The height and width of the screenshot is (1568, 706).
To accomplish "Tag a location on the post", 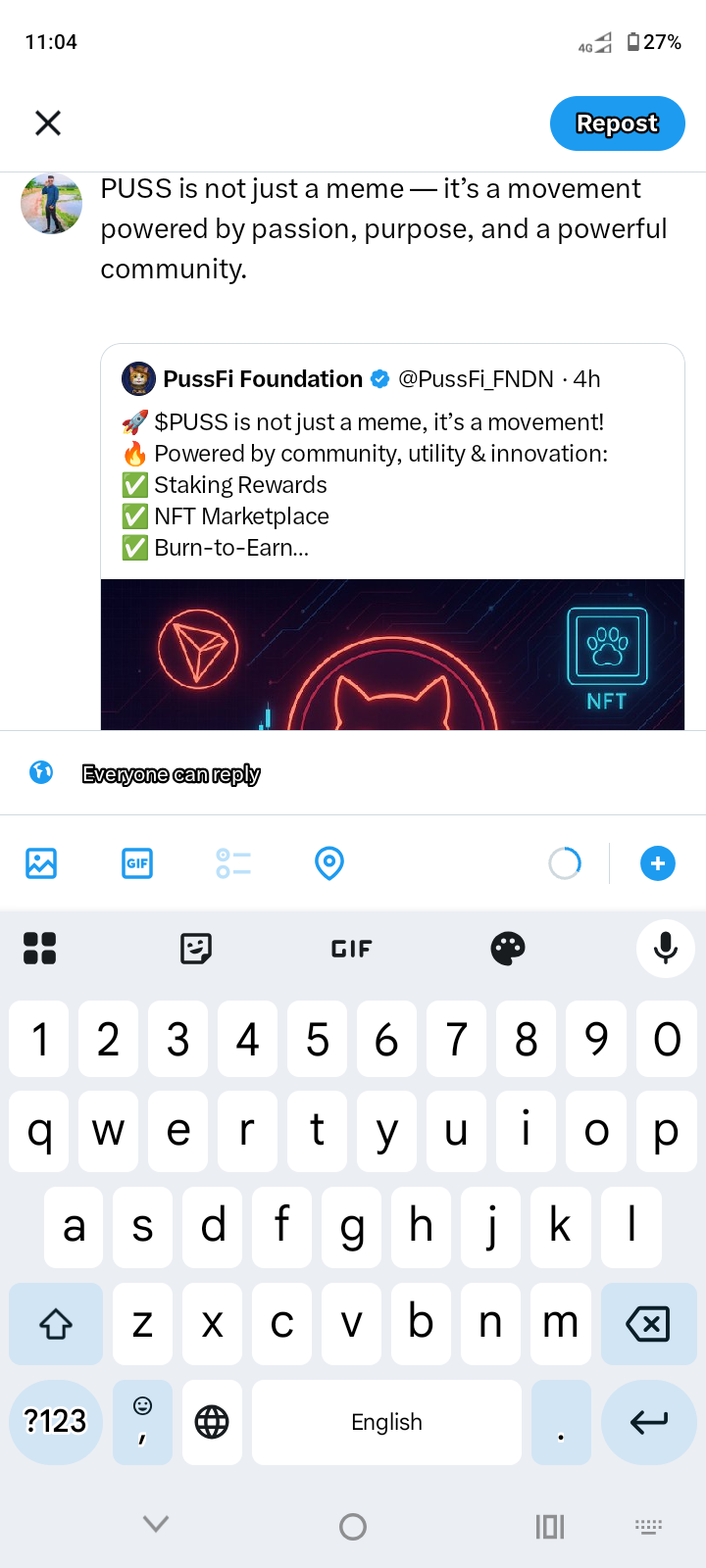I will click(x=329, y=863).
